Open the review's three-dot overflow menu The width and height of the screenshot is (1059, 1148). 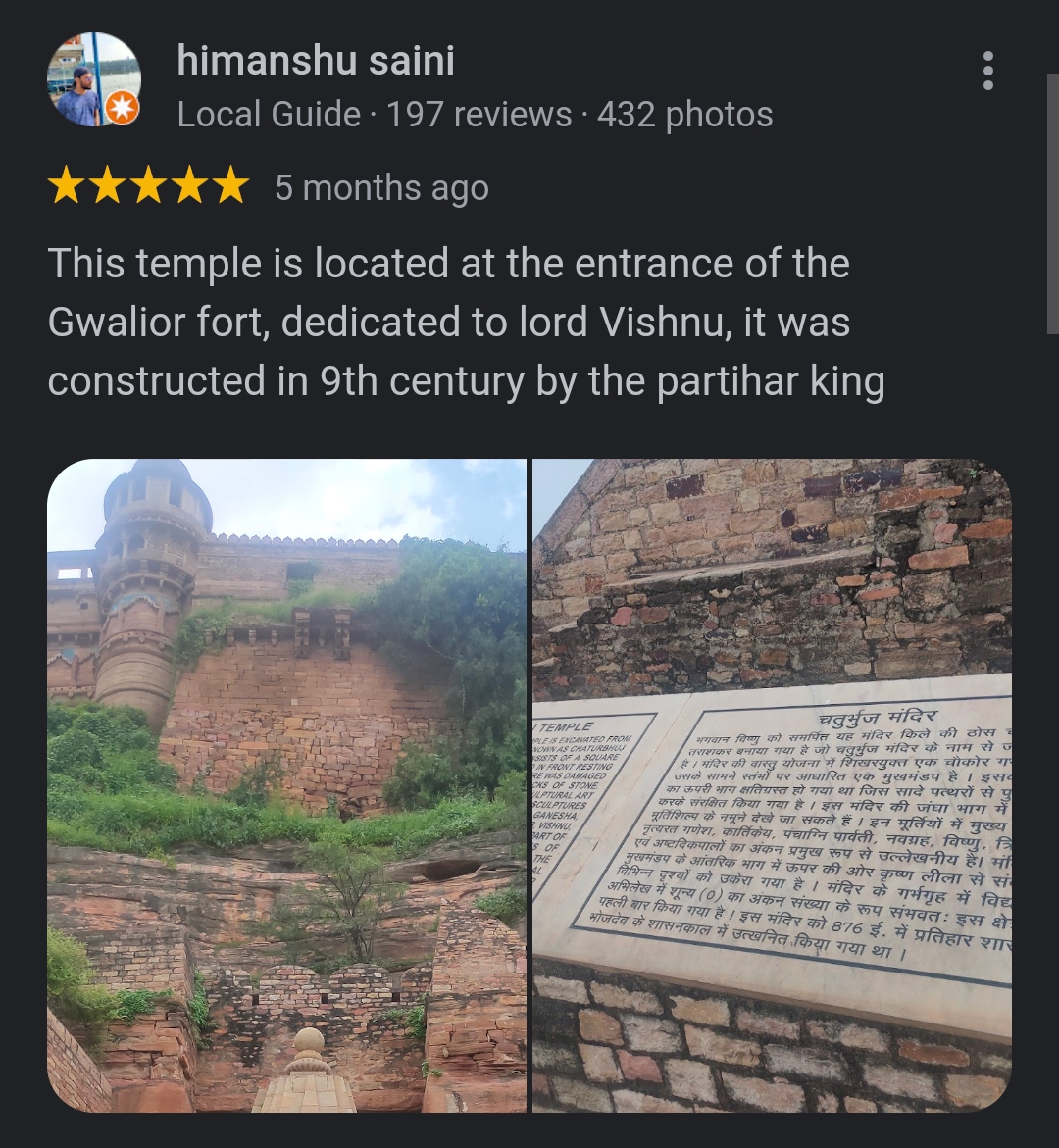point(987,72)
